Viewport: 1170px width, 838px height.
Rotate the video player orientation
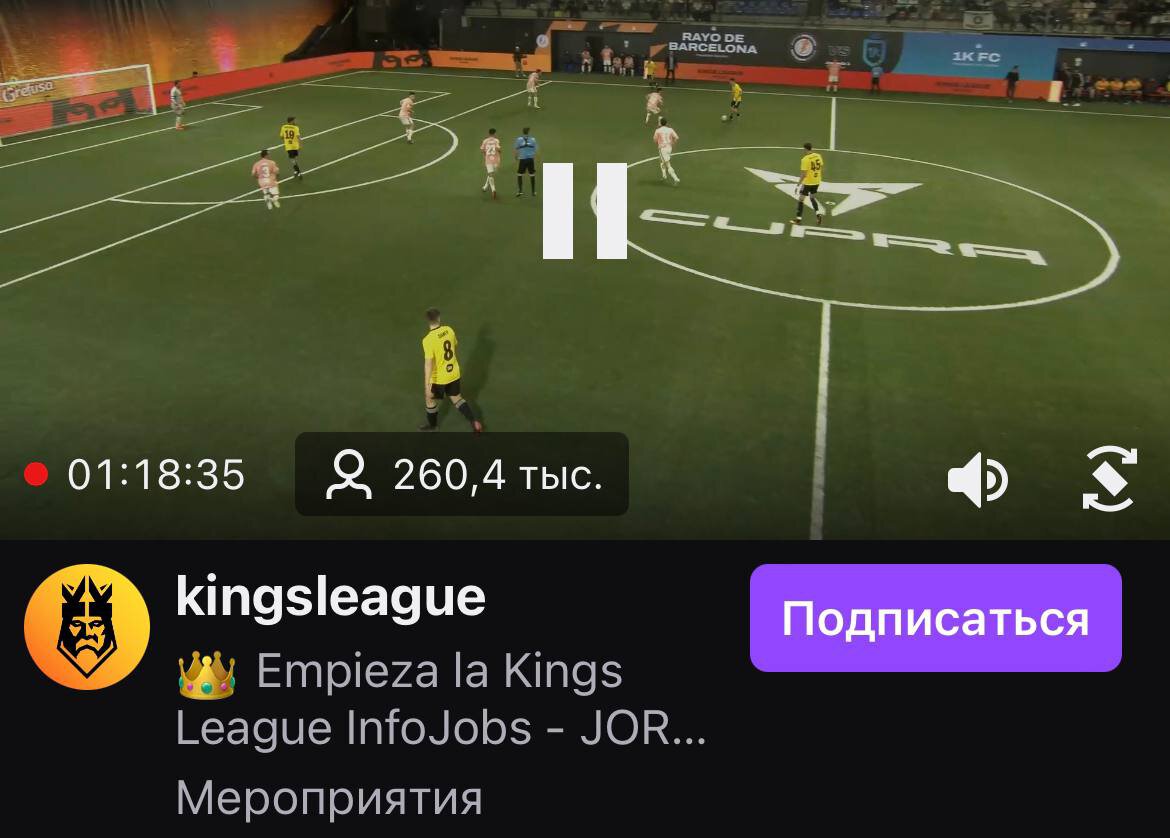point(1110,480)
